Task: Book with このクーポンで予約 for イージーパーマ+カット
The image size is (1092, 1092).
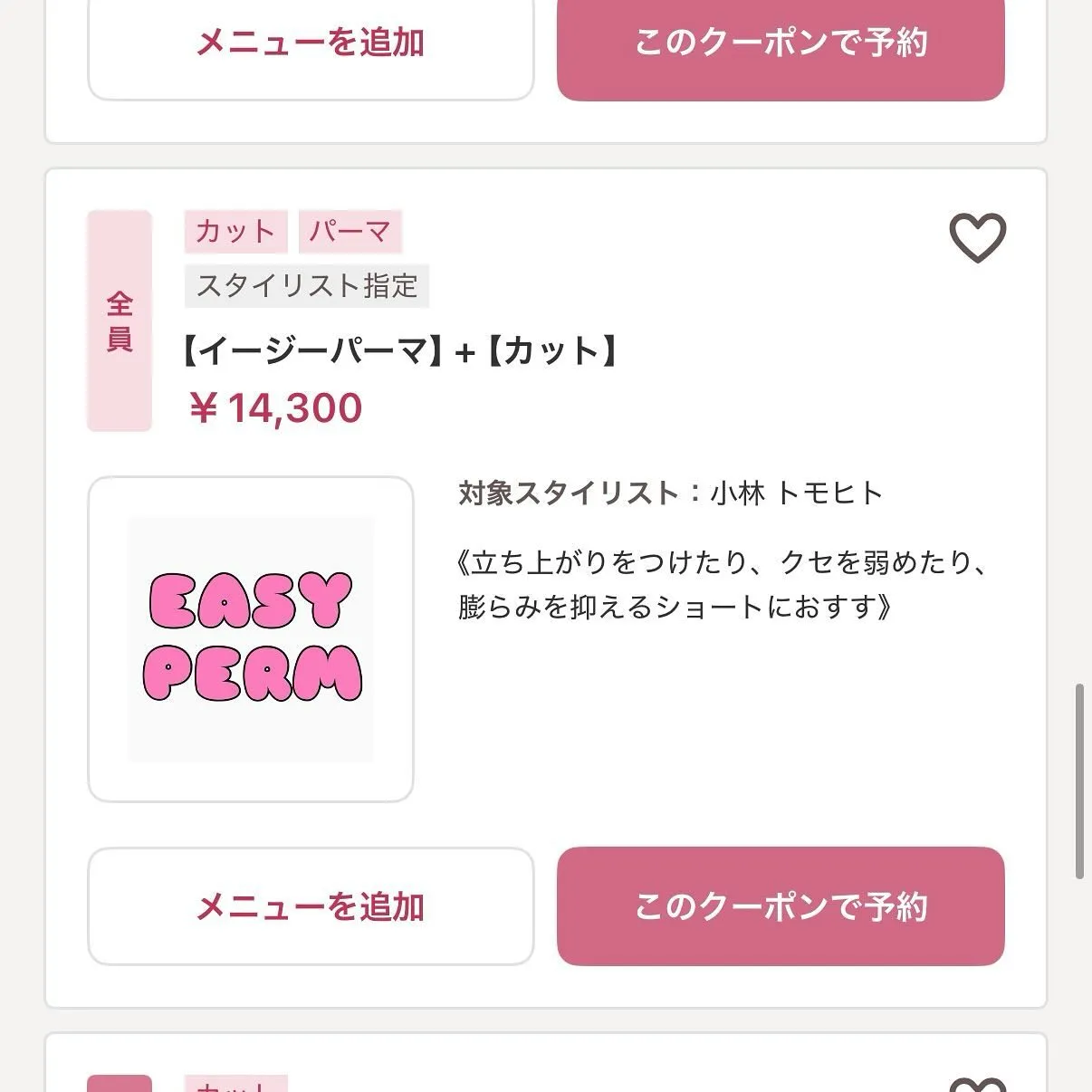Action: pos(781,906)
